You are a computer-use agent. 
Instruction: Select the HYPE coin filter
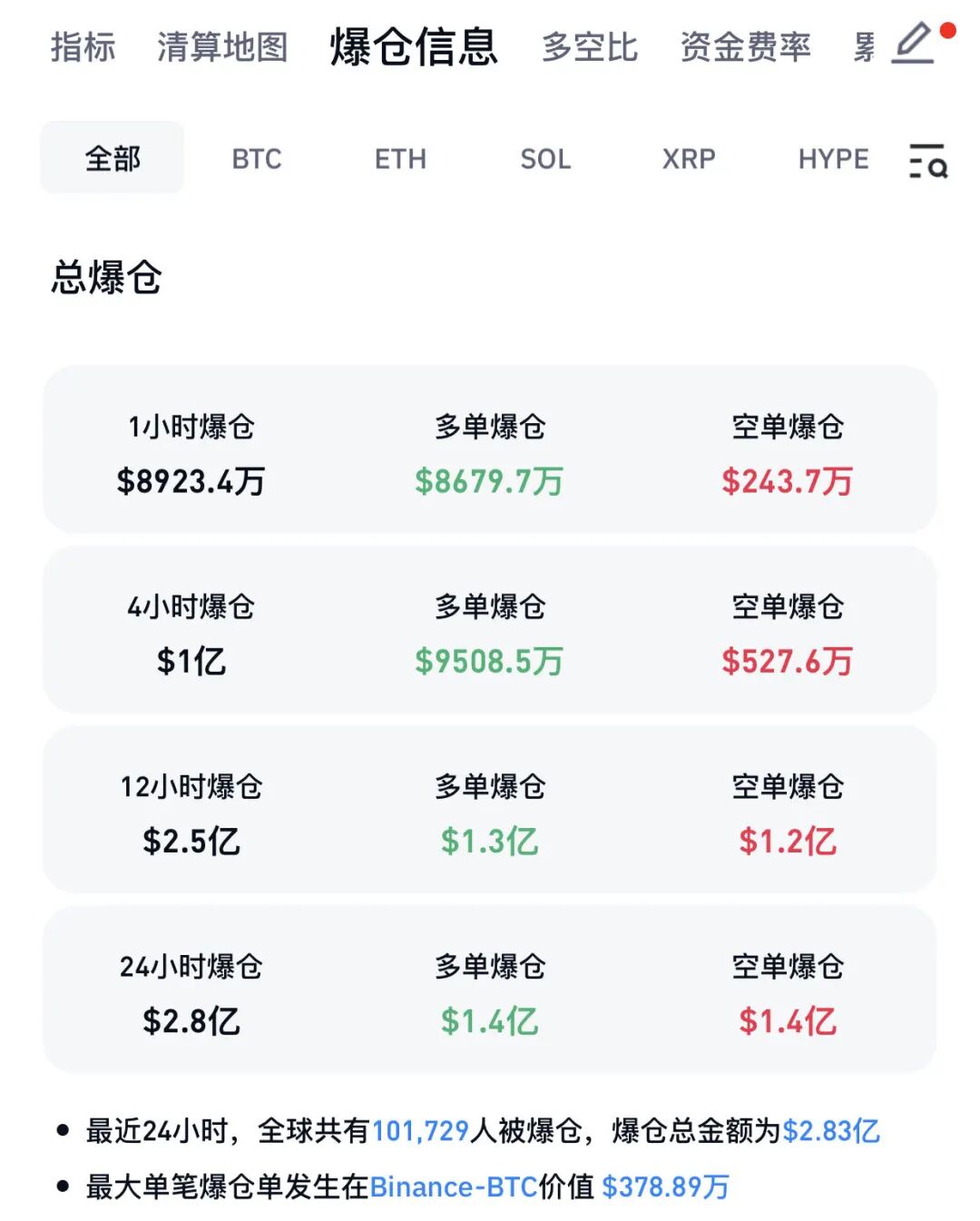[830, 159]
